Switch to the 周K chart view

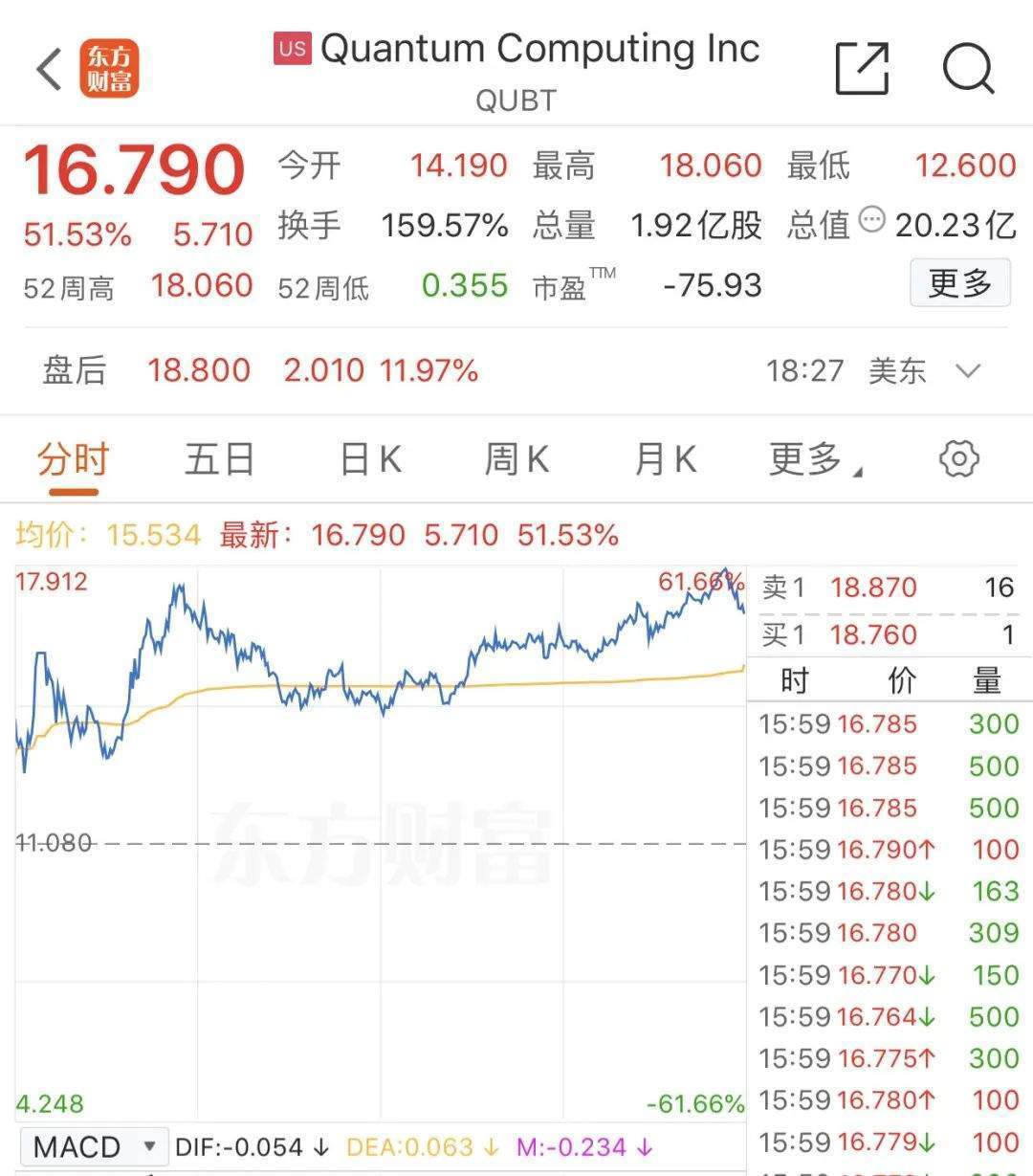pos(516,459)
